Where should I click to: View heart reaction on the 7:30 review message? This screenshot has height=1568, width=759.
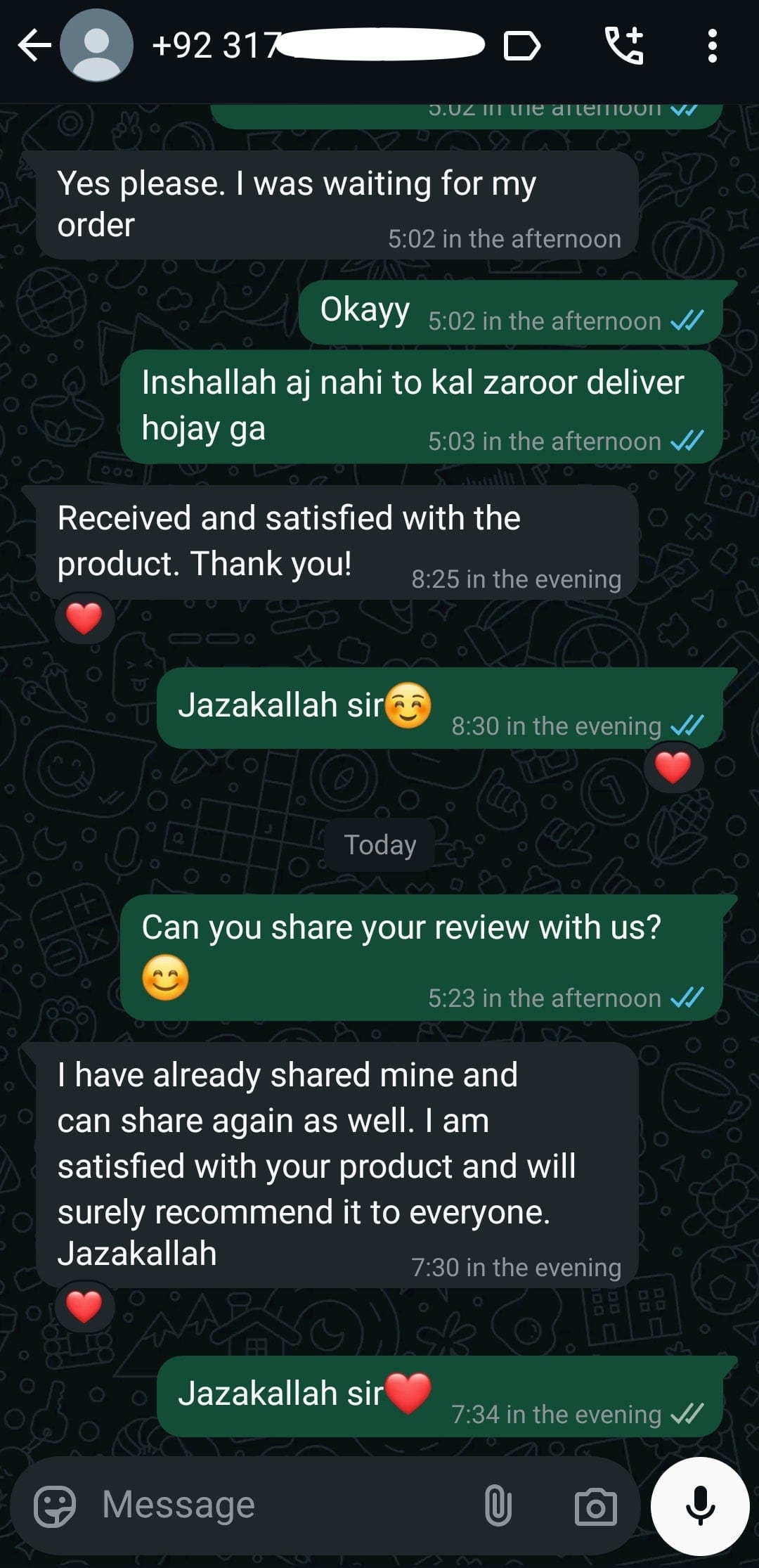tap(84, 1307)
